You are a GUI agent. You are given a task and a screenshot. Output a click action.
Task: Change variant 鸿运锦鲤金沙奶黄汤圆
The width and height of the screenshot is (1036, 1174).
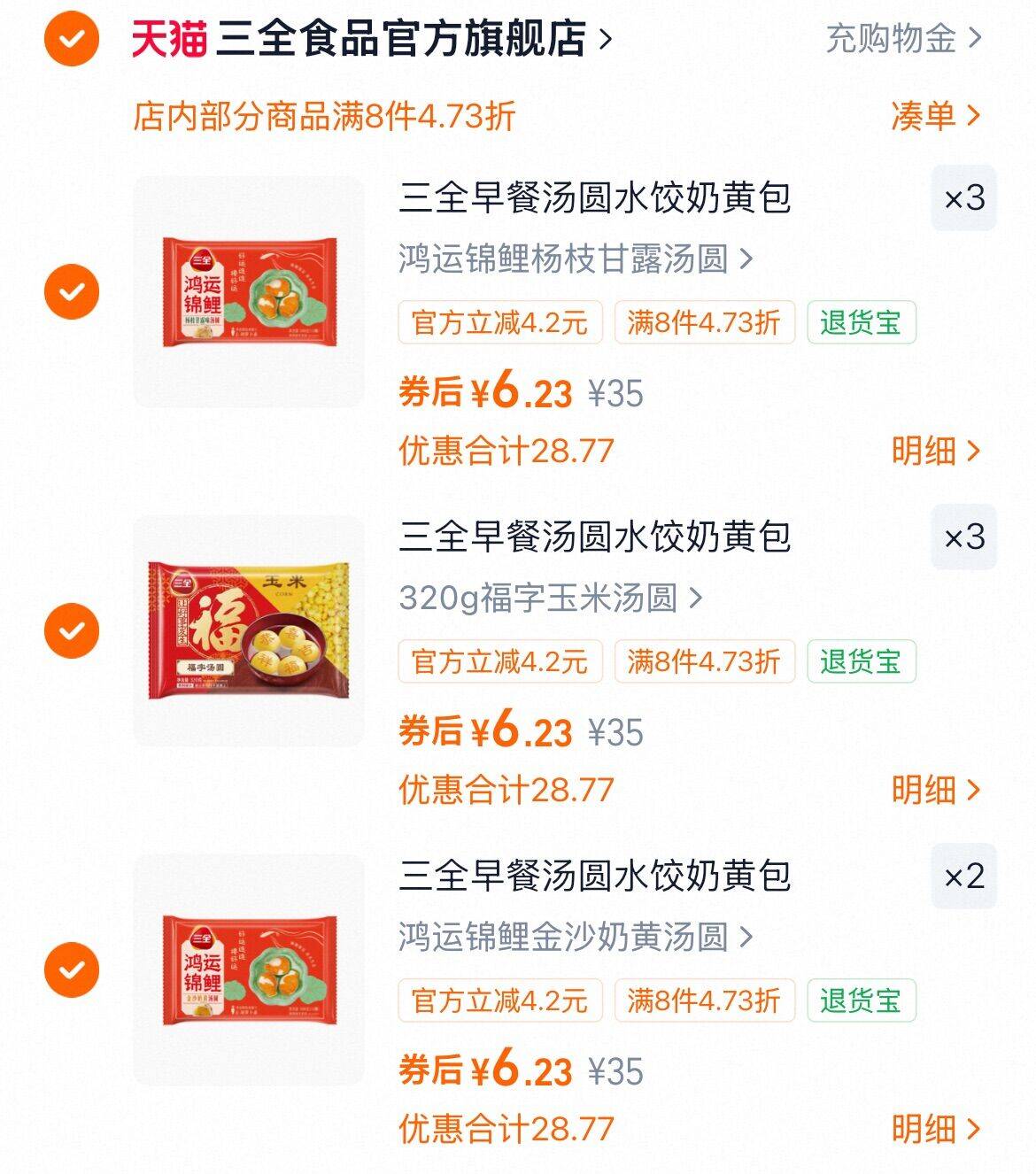pyautogui.click(x=576, y=938)
